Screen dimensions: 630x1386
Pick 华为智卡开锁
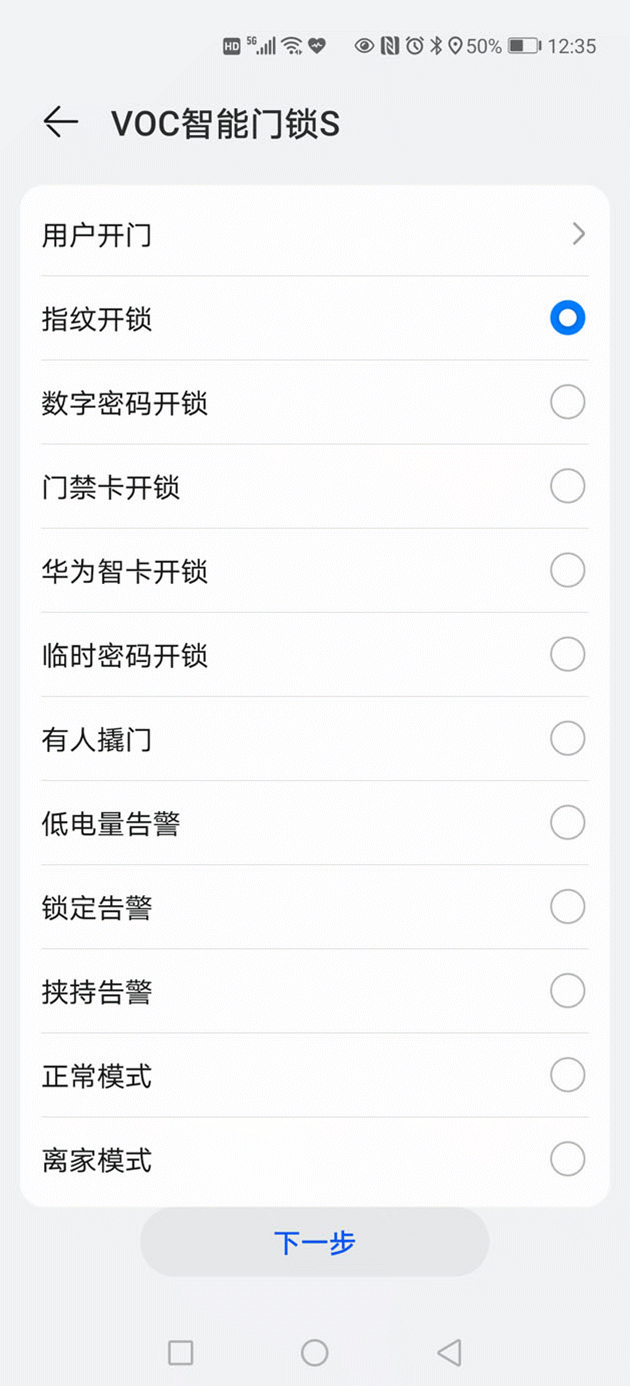(315, 571)
